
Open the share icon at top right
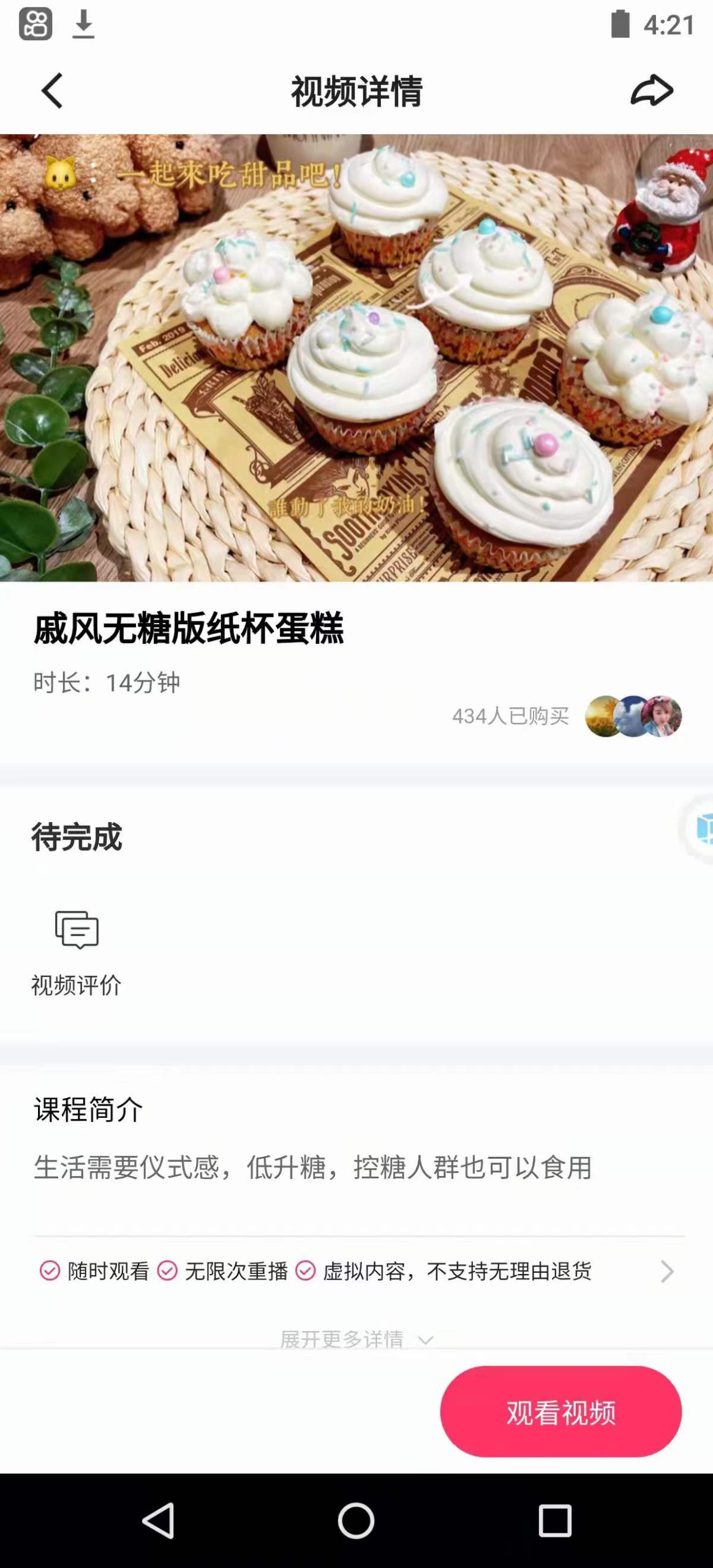tap(651, 91)
